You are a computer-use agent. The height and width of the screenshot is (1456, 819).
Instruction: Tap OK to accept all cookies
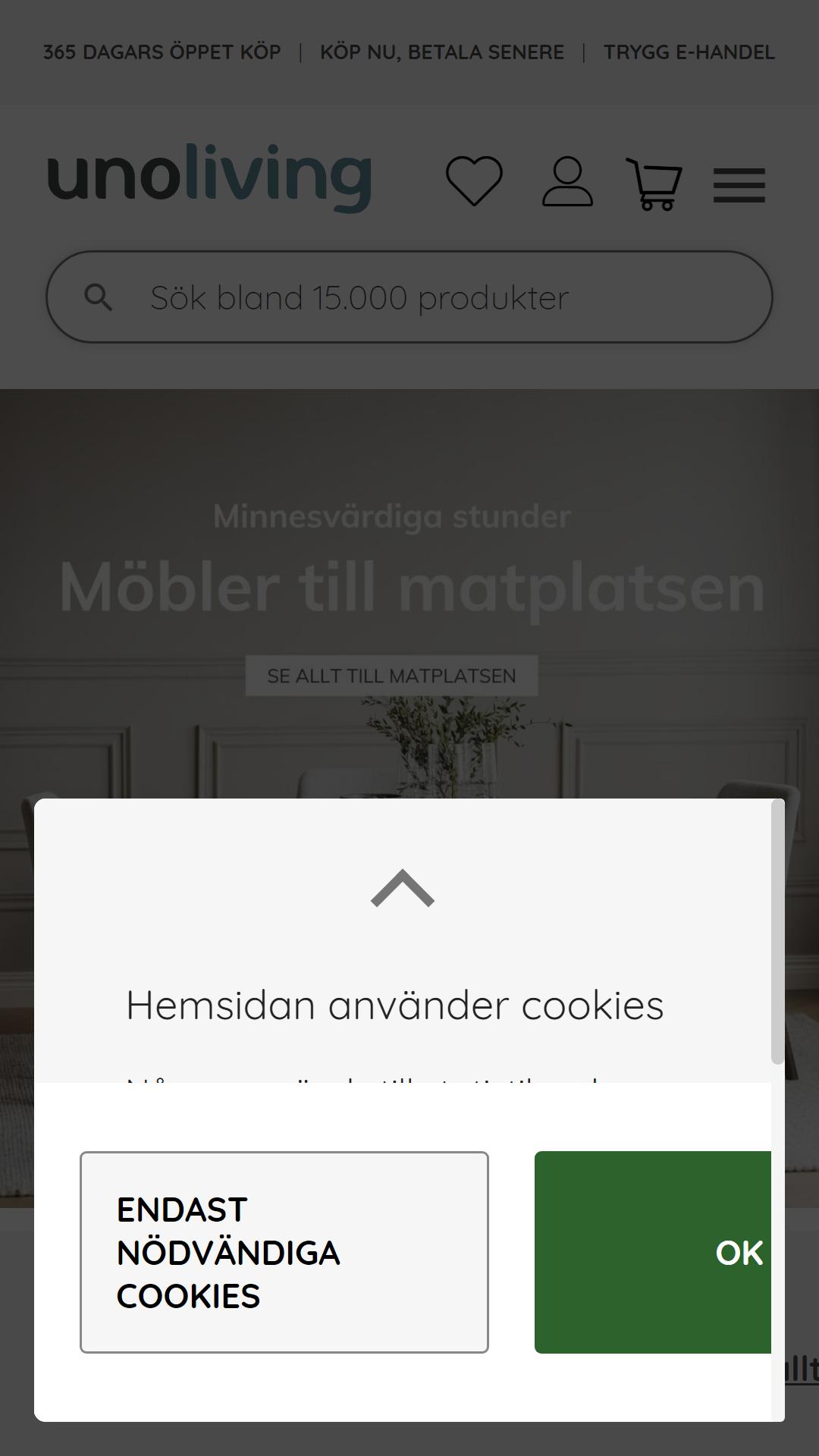(653, 1252)
